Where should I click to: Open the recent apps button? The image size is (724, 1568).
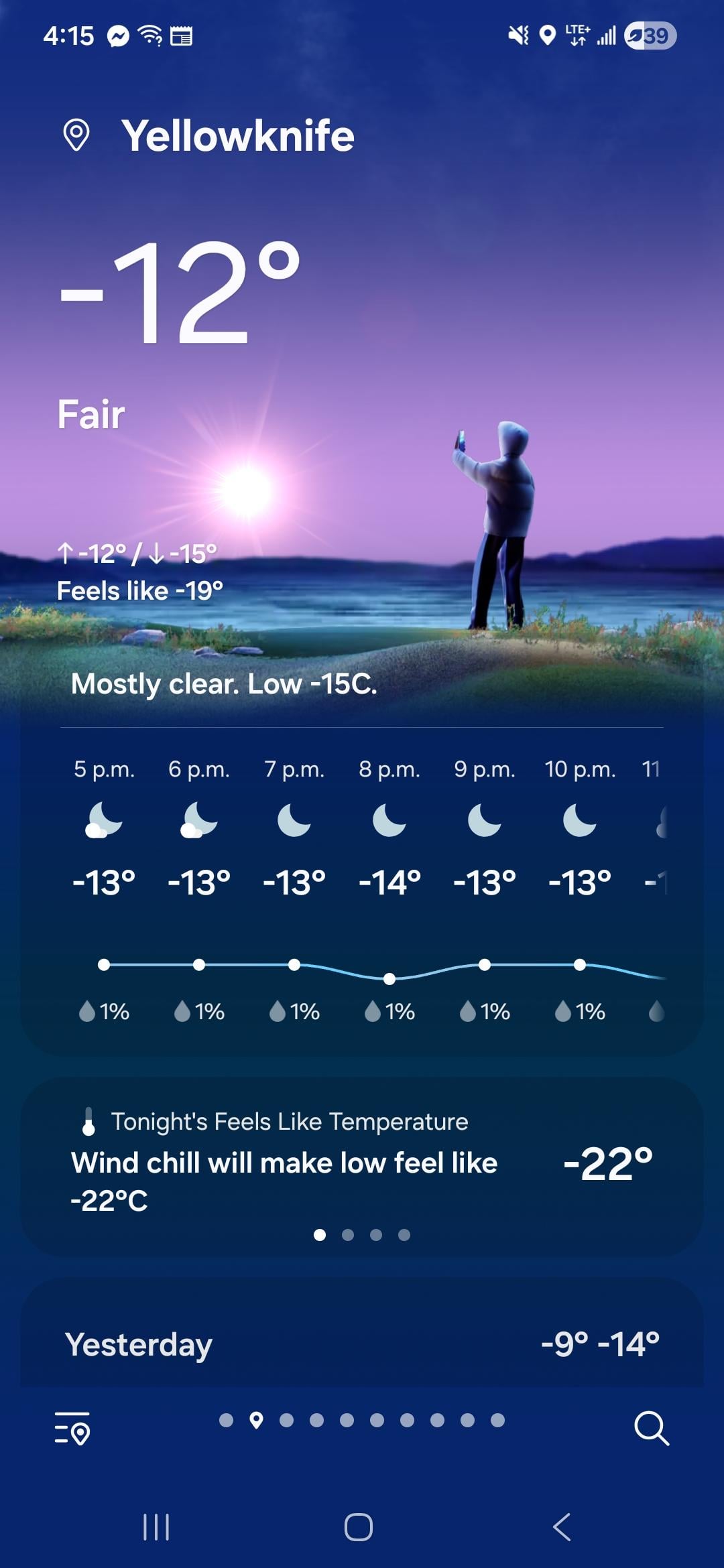click(156, 1527)
